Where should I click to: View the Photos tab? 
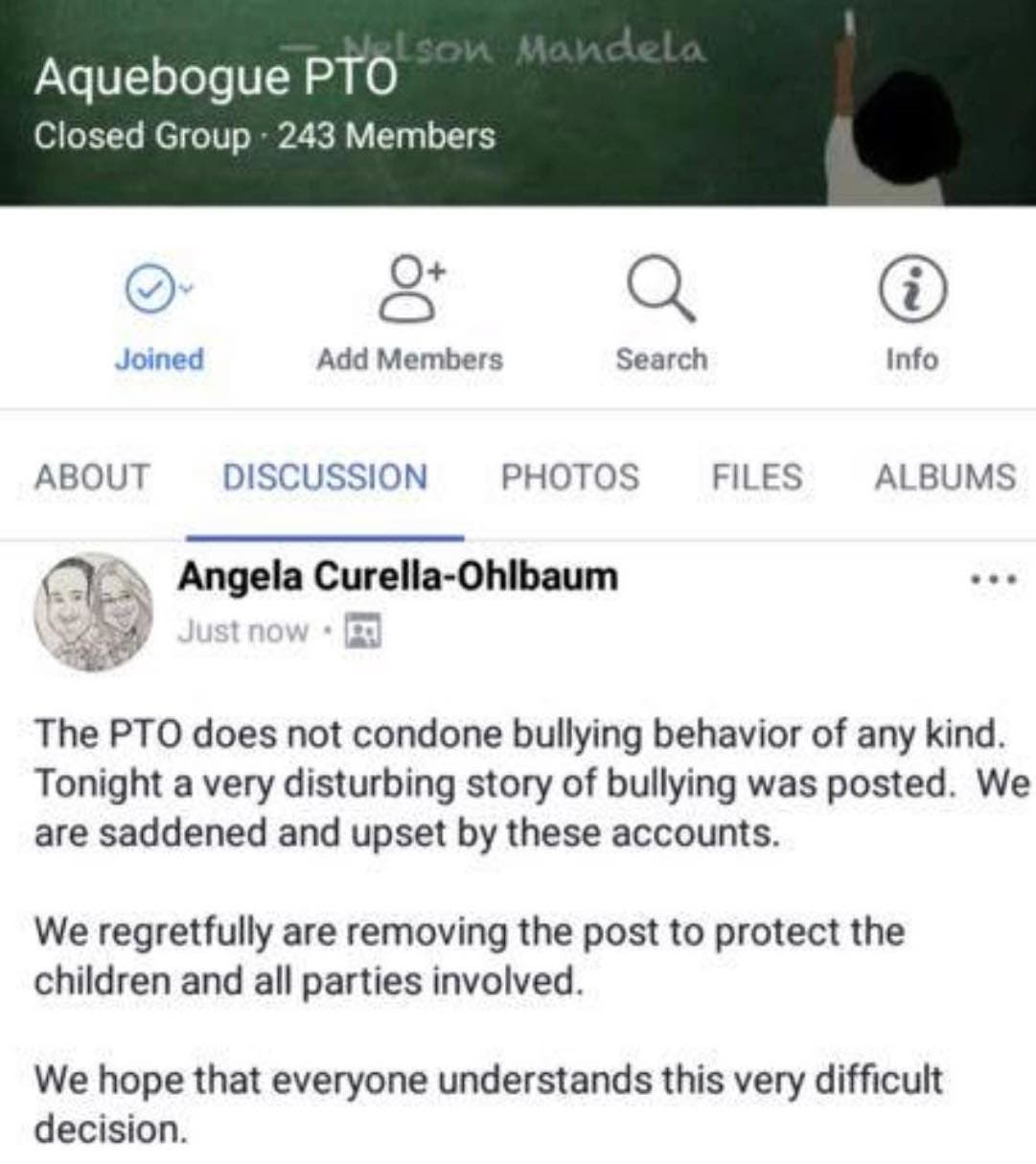click(x=569, y=477)
